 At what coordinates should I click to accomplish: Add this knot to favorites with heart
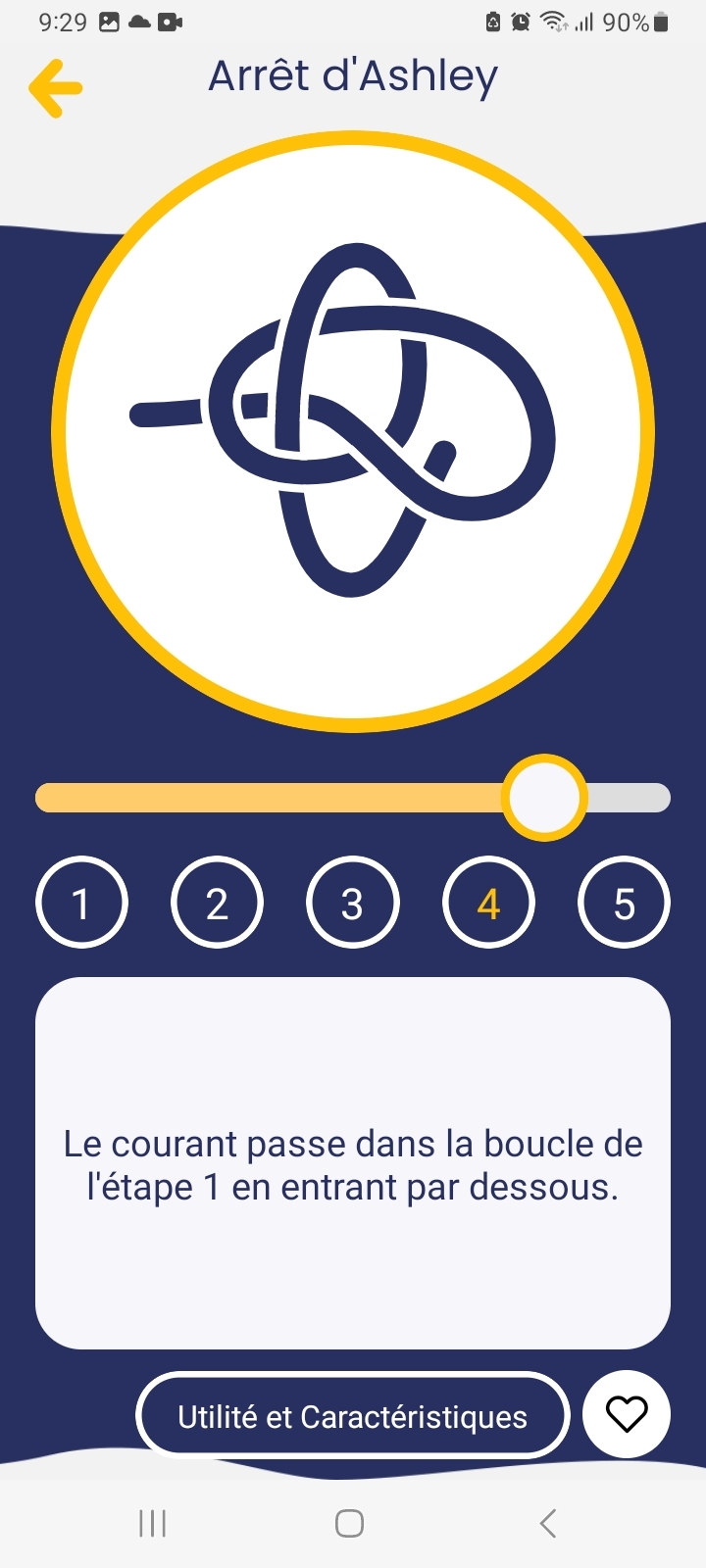click(627, 1414)
